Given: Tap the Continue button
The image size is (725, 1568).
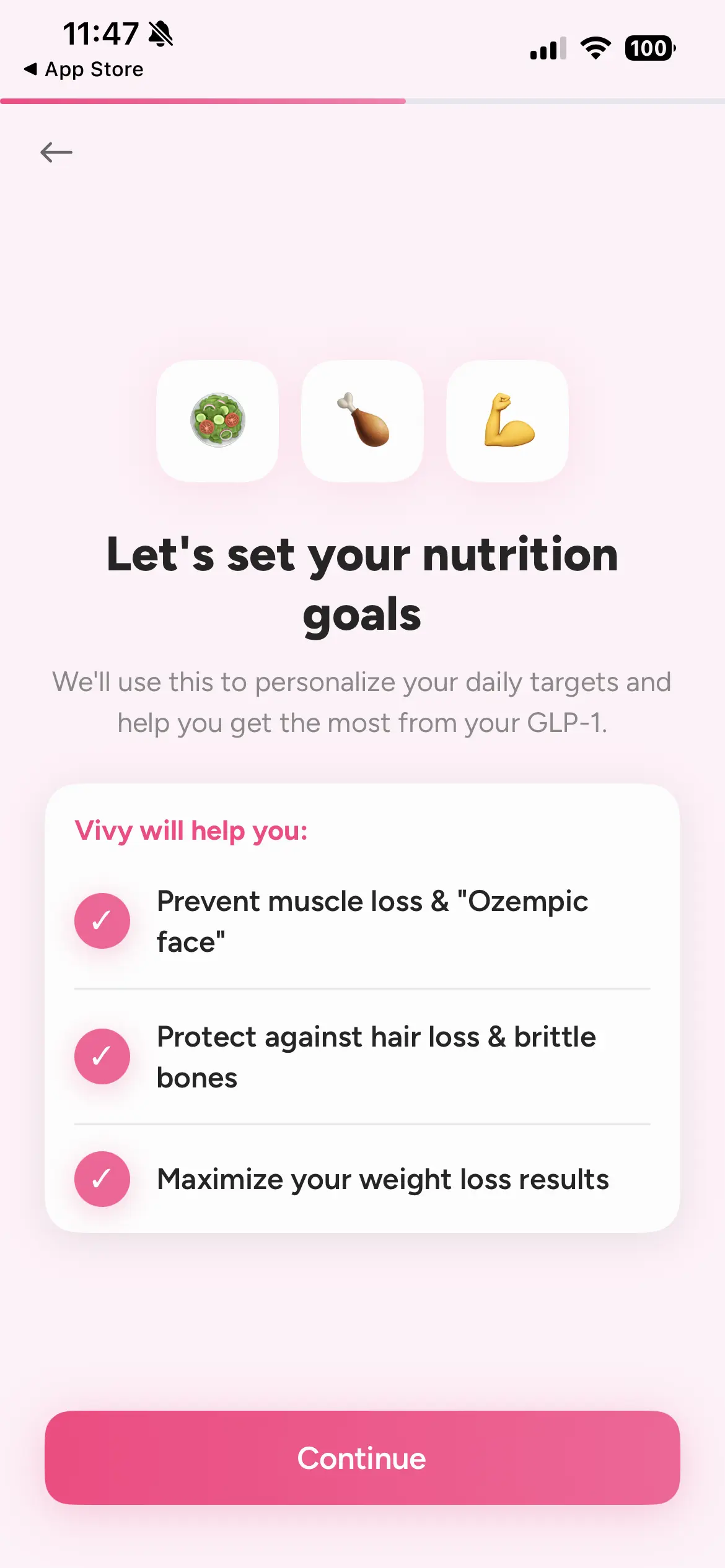Looking at the screenshot, I should [x=362, y=1457].
